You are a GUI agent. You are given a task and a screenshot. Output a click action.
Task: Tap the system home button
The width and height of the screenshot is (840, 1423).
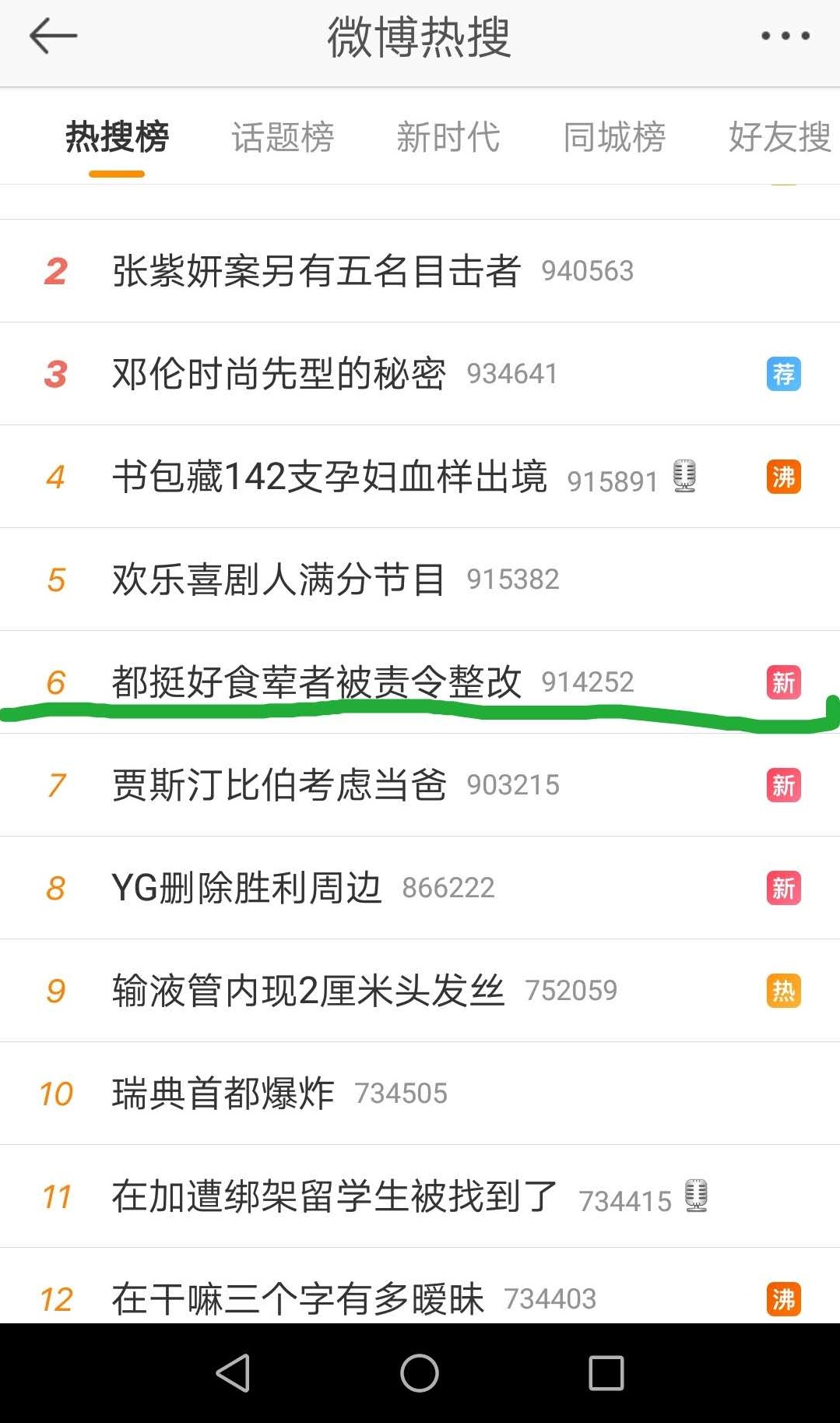[420, 1372]
